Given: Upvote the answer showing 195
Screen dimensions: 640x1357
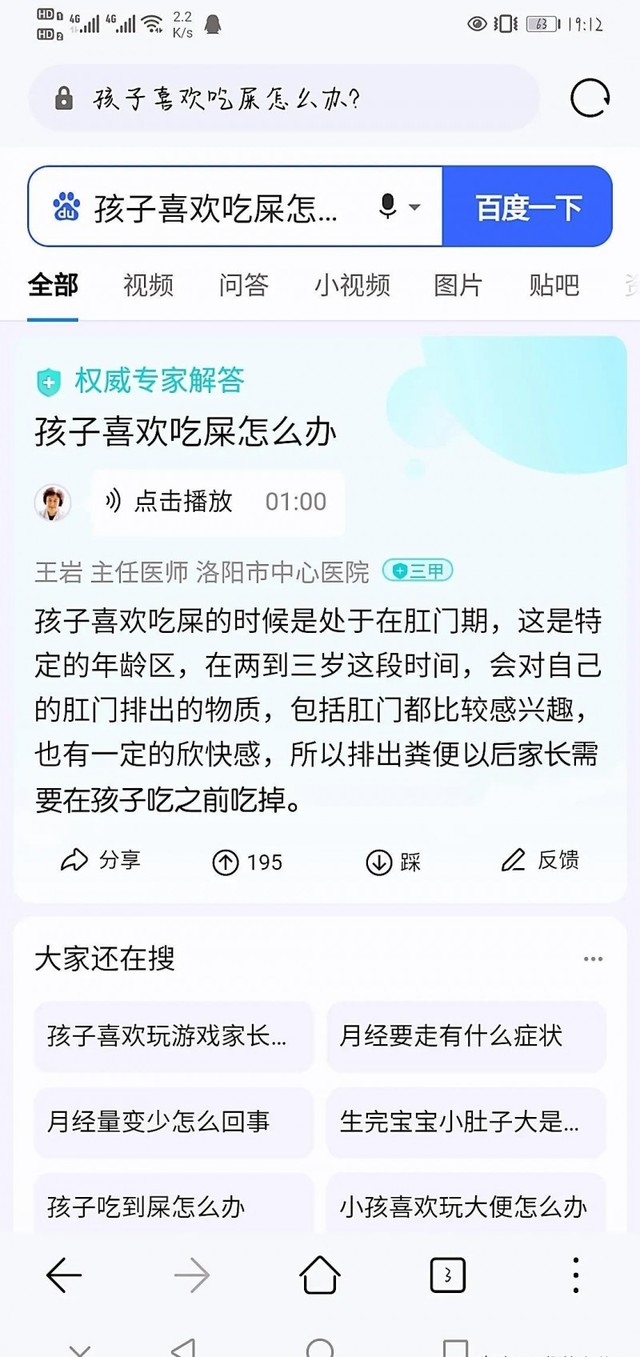Looking at the screenshot, I should pos(247,862).
